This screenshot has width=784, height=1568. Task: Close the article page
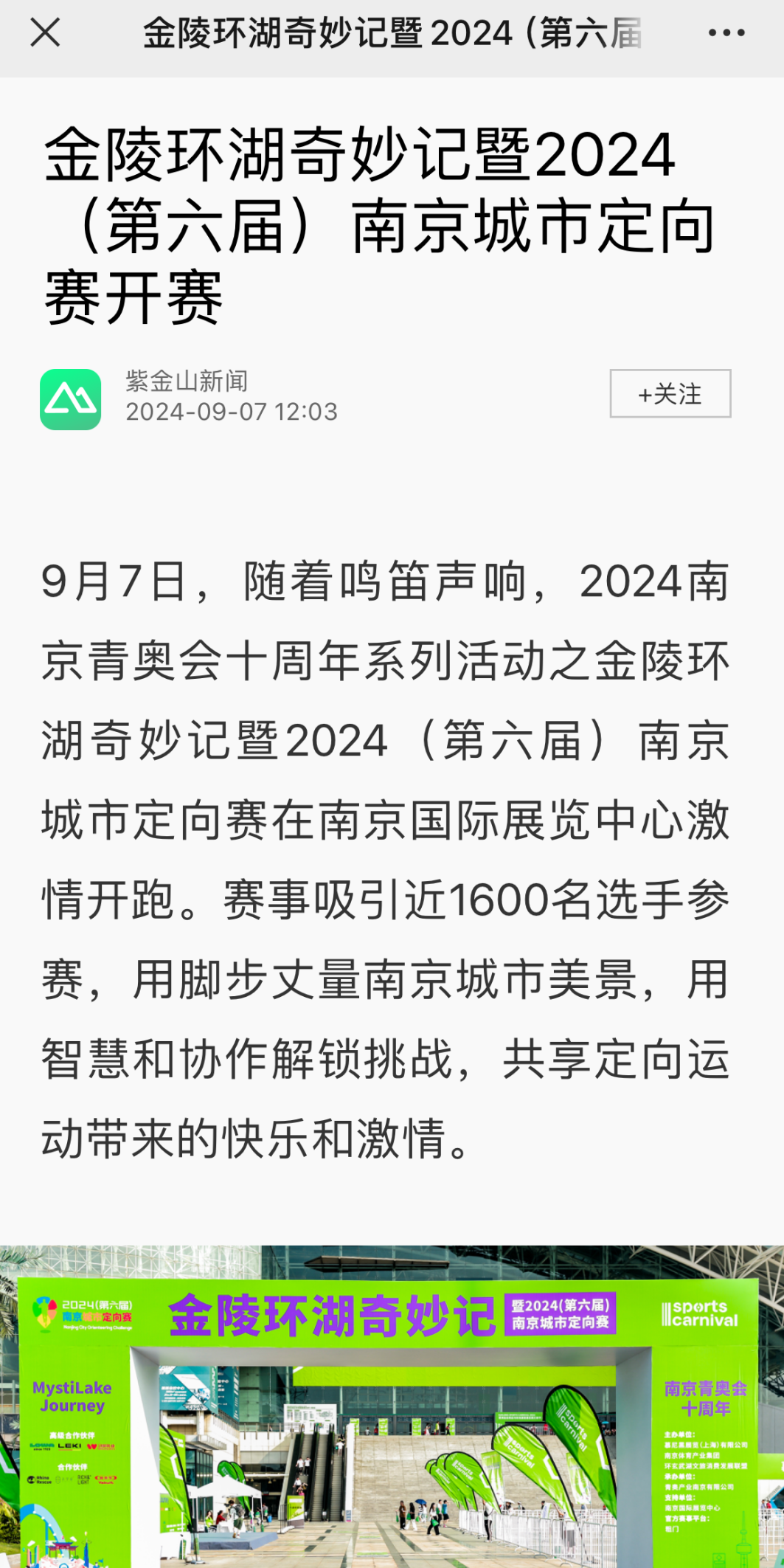(x=45, y=33)
